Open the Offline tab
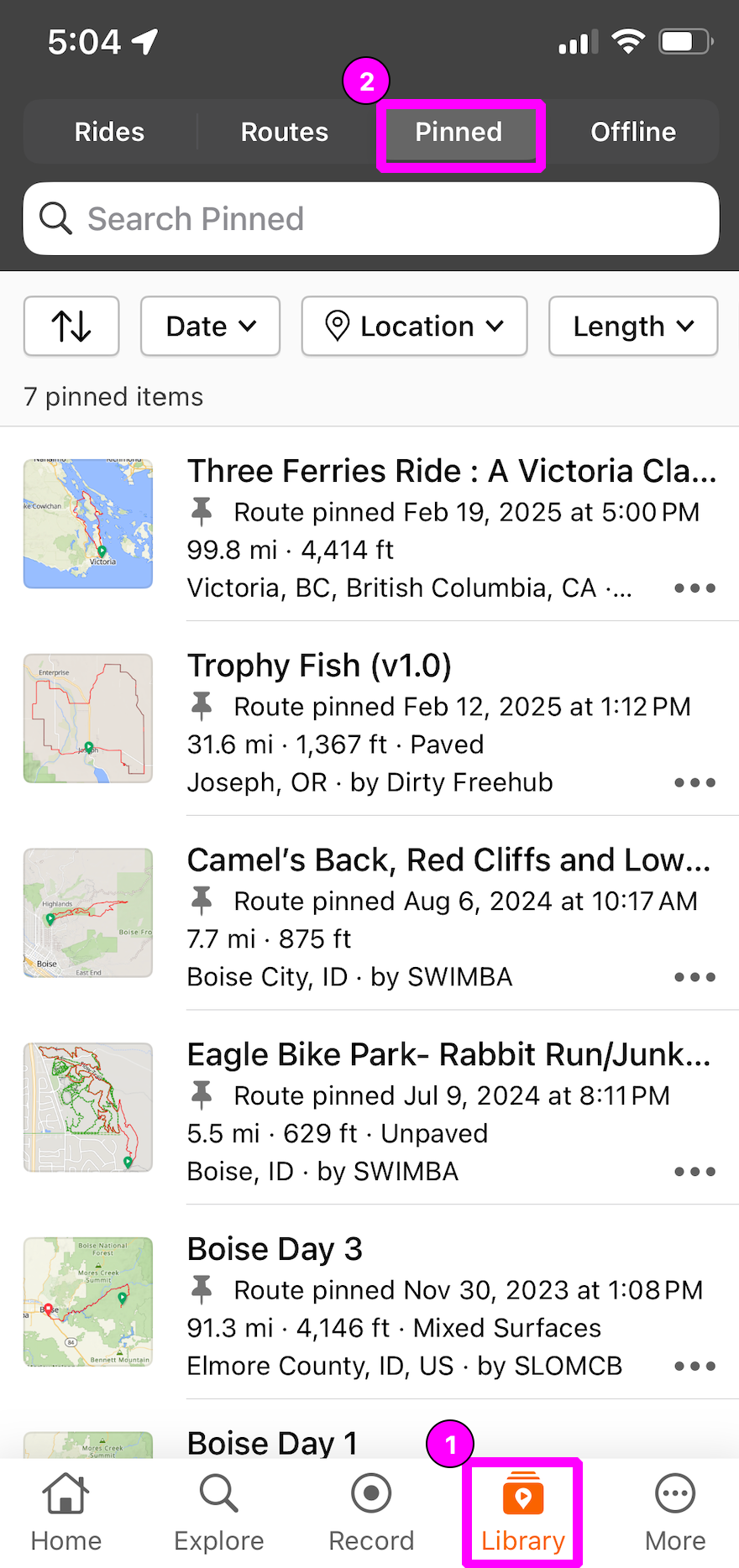 click(x=633, y=132)
